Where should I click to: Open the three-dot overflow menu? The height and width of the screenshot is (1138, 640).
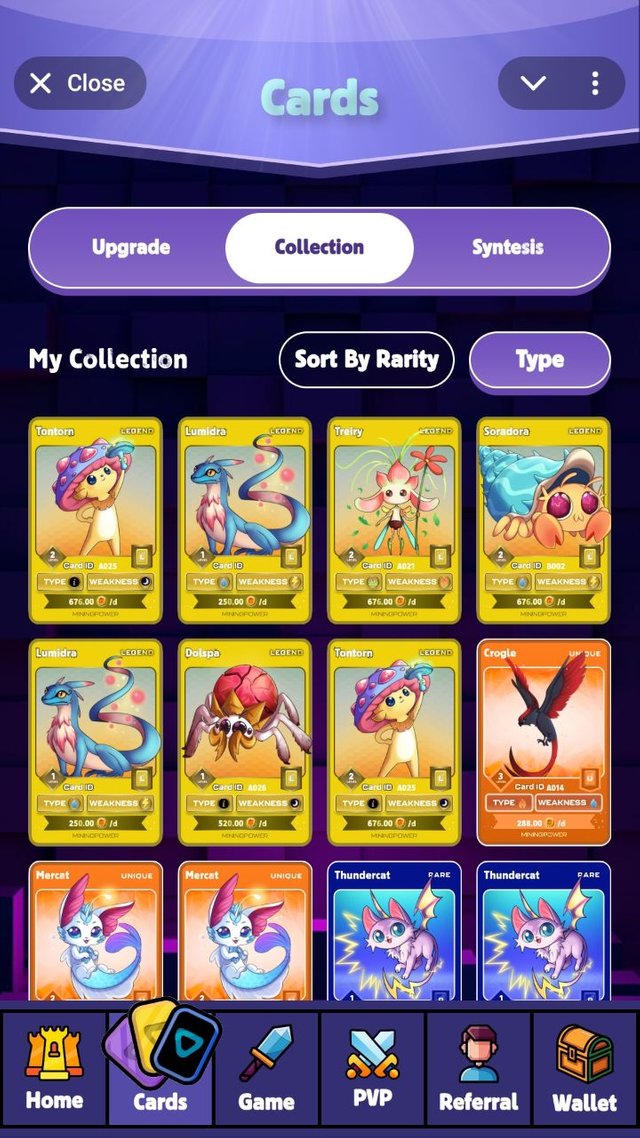(595, 83)
